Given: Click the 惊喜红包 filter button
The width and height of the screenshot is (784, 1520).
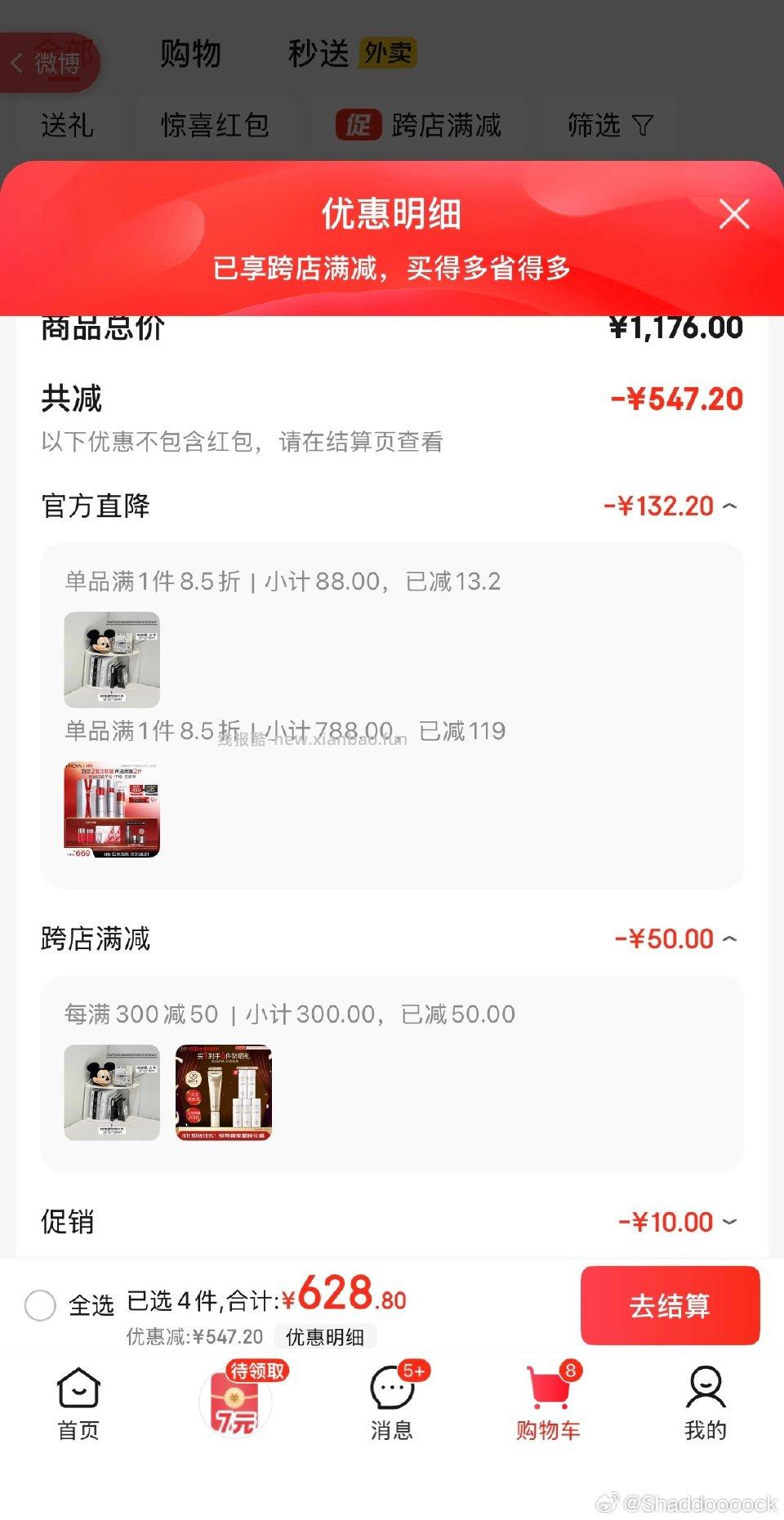Looking at the screenshot, I should coord(216,125).
